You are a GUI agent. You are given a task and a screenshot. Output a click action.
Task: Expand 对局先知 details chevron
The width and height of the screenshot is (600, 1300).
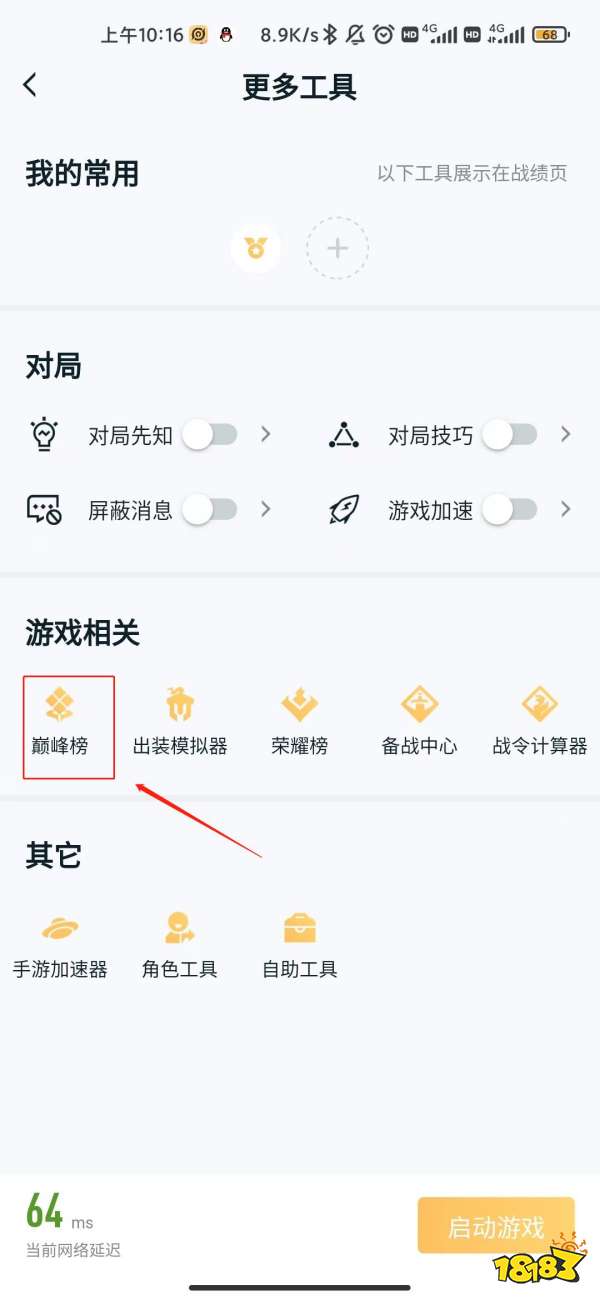tap(266, 435)
